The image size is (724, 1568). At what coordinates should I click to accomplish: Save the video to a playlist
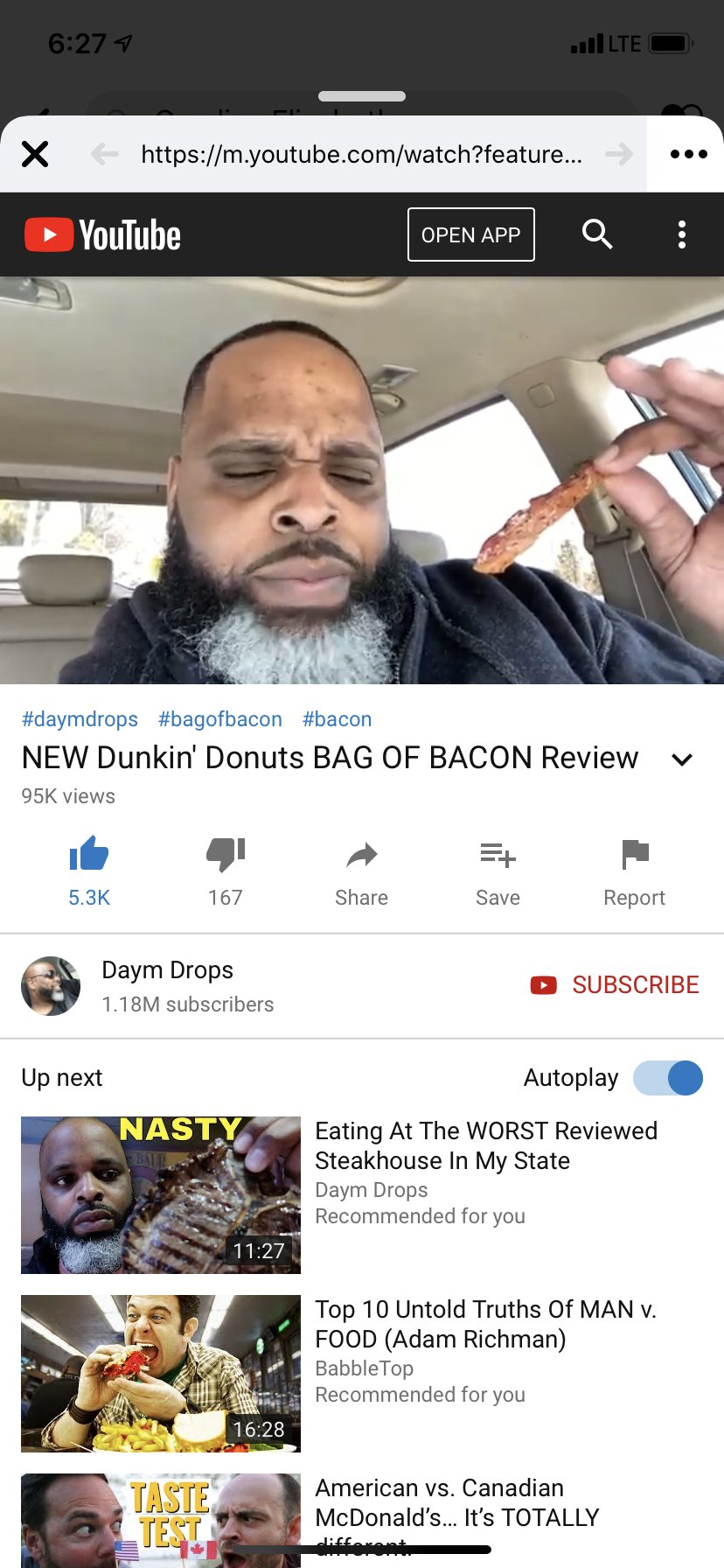pyautogui.click(x=498, y=856)
